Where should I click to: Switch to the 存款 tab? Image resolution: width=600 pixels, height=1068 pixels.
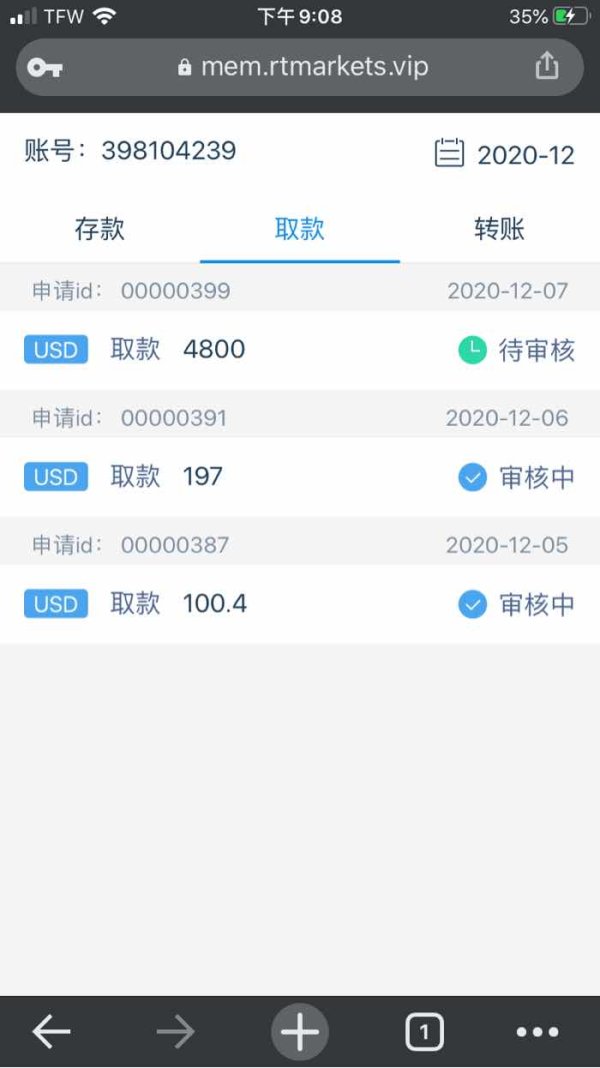99,229
